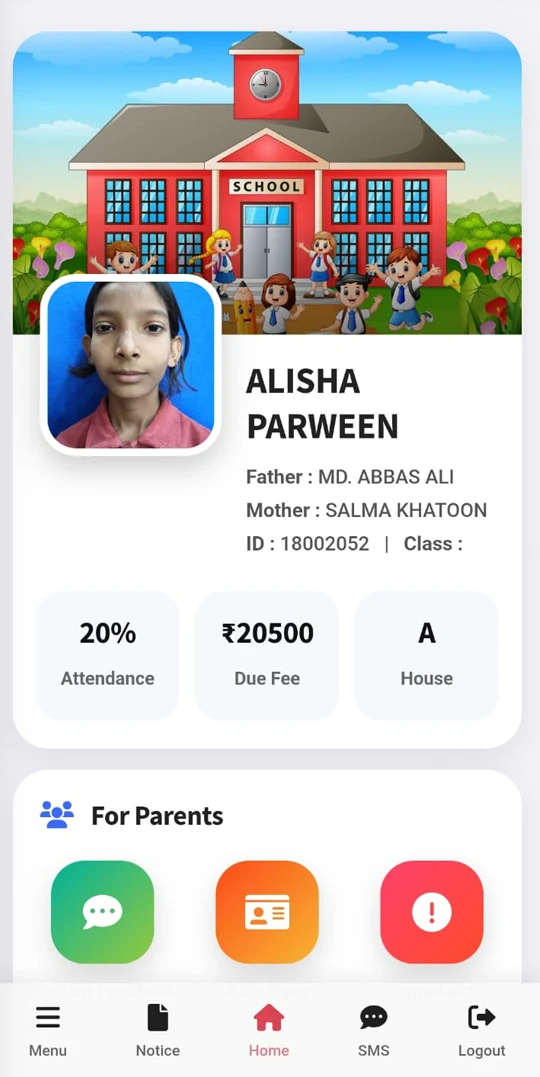The width and height of the screenshot is (540, 1077).
Task: Log out of the app
Action: [482, 1030]
